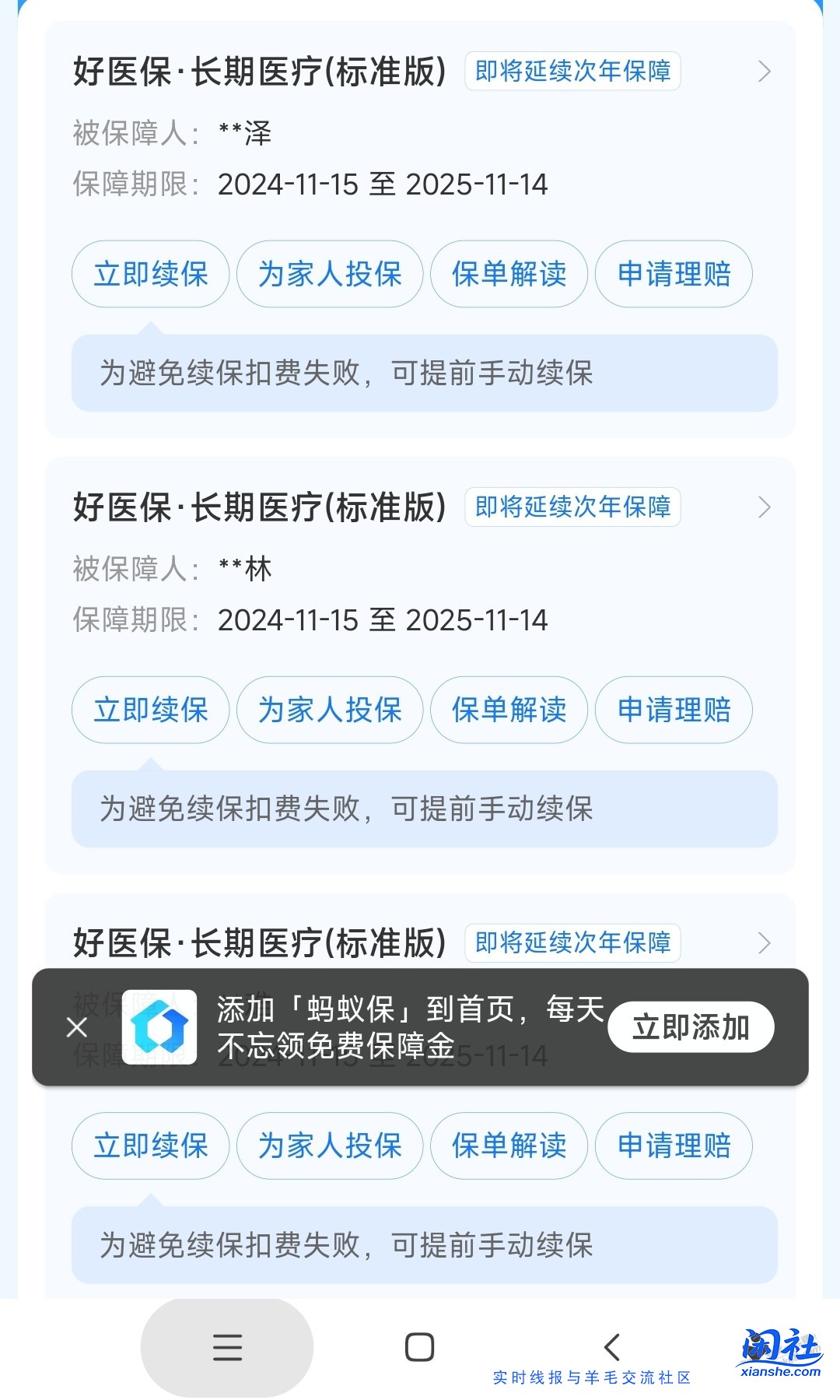Tap 即将延续次年保障 badge on the third policy
This screenshot has width=840, height=1400.
tap(572, 943)
